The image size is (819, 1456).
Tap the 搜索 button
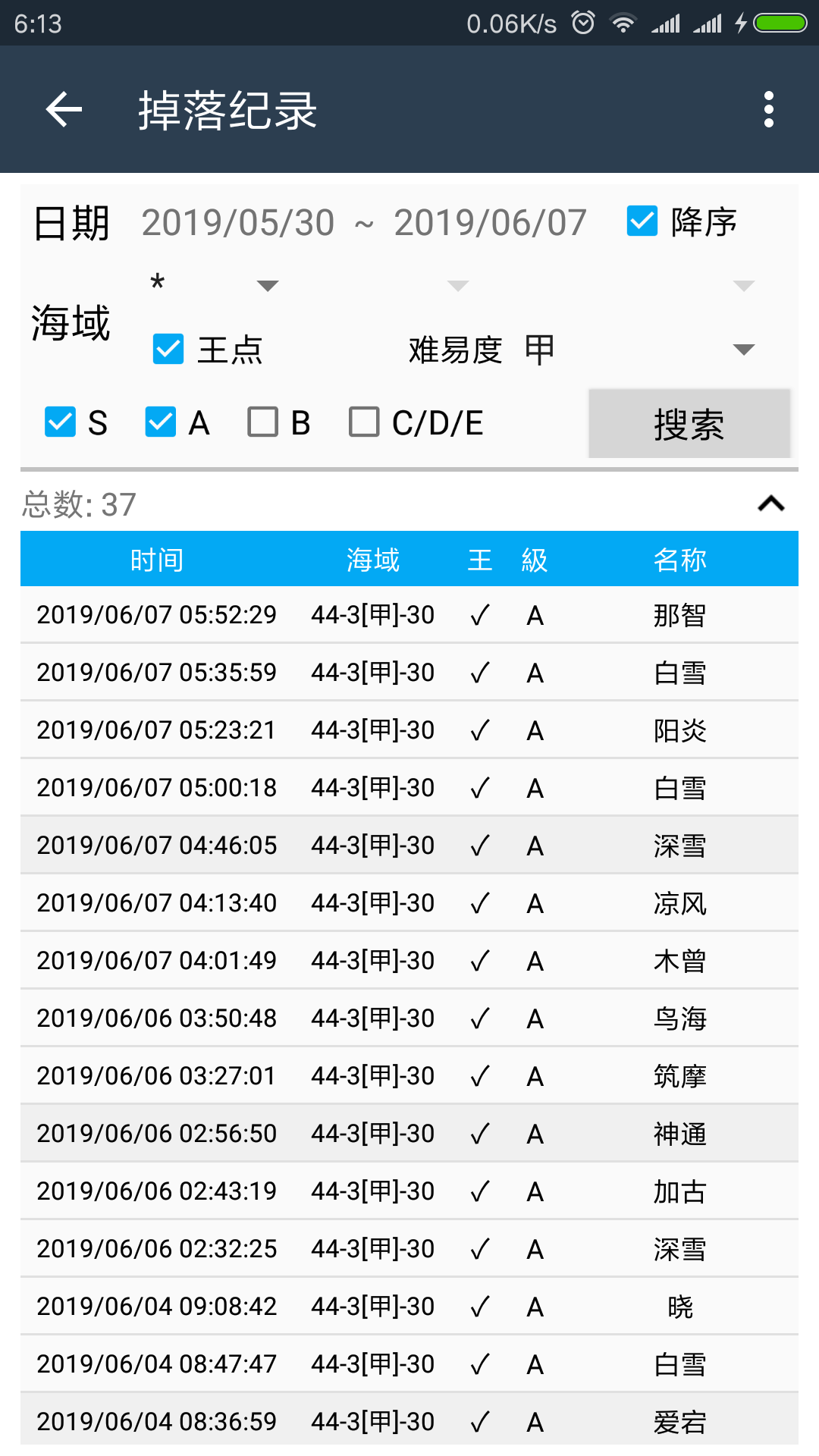(689, 424)
